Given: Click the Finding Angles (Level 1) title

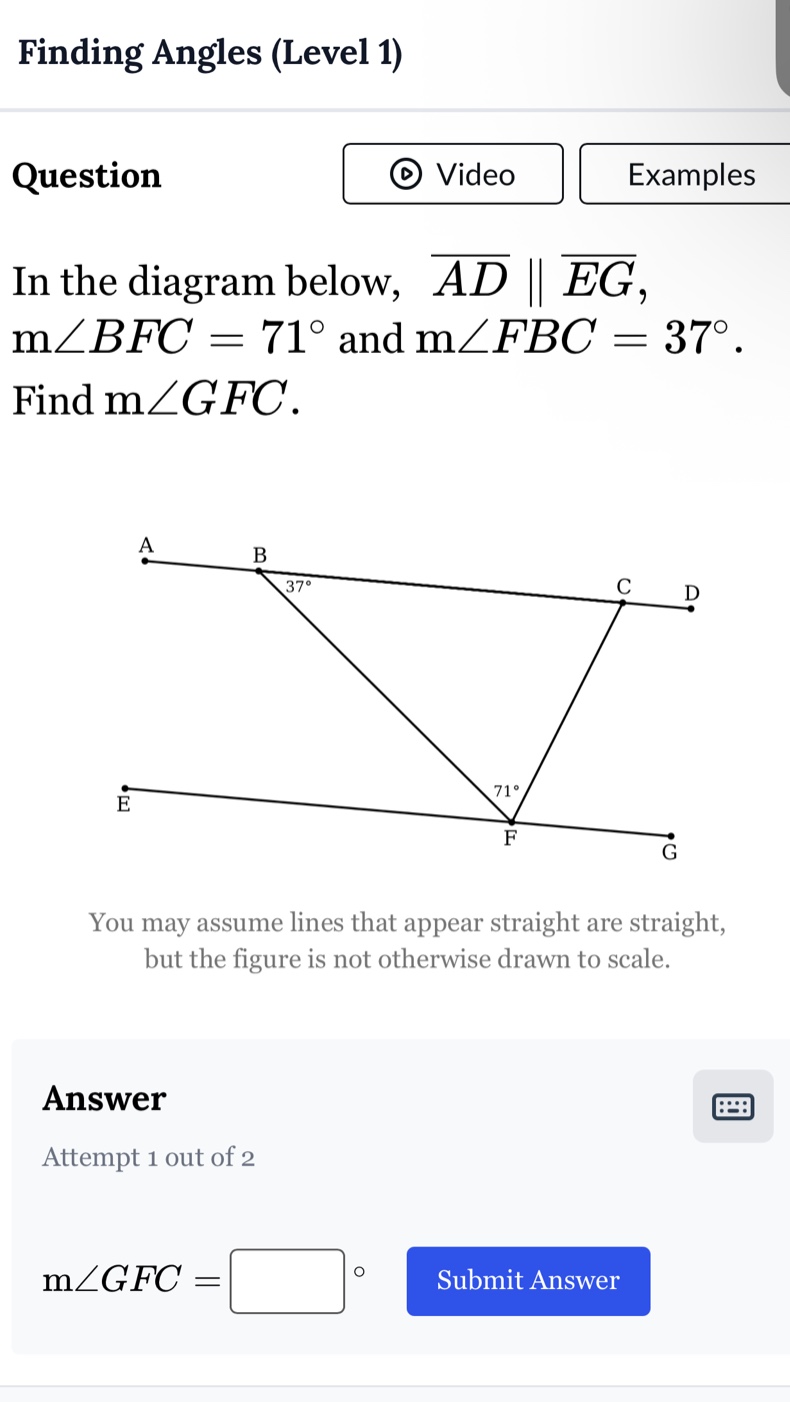Looking at the screenshot, I should tap(206, 52).
